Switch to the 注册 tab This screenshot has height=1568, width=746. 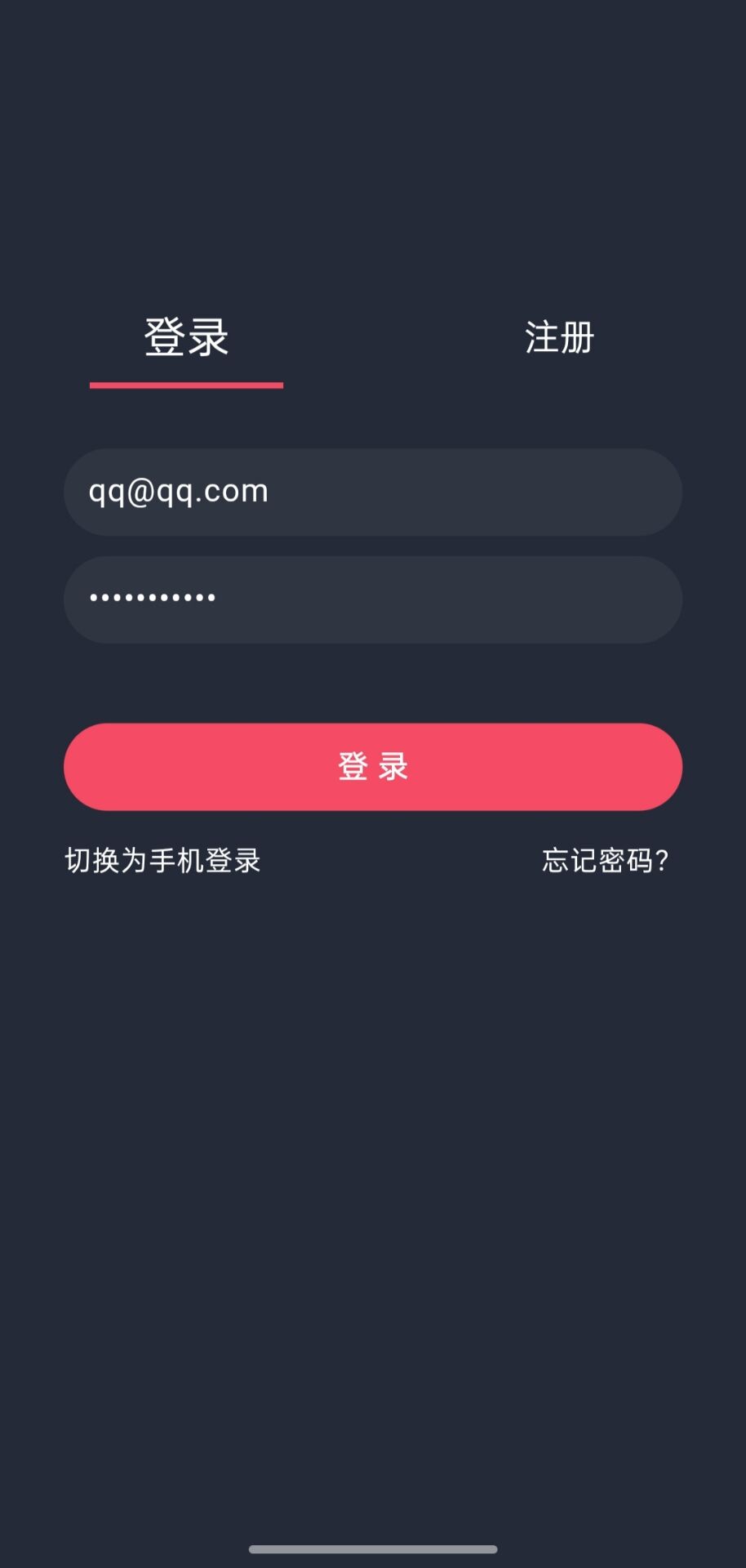coord(559,338)
